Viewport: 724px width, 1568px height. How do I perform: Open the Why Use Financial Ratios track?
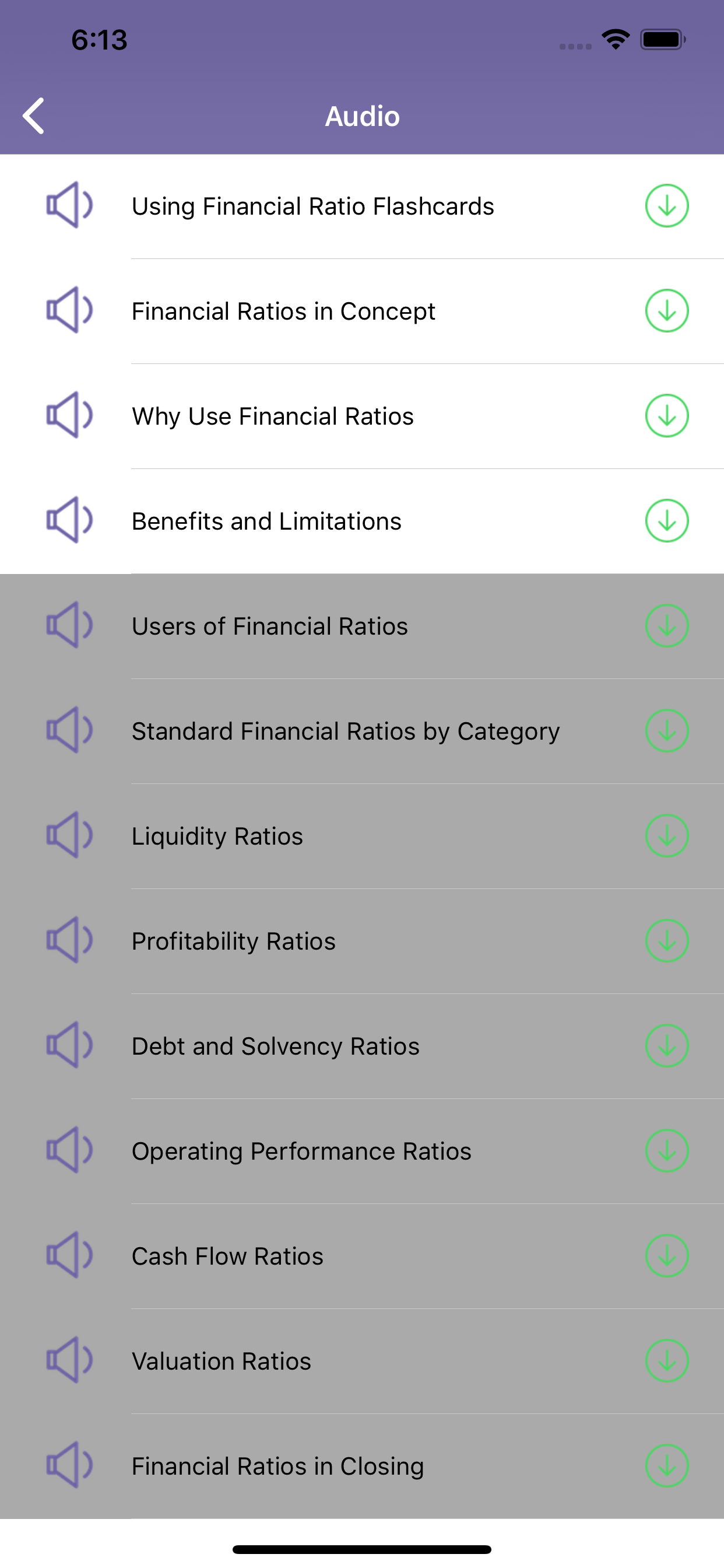362,416
